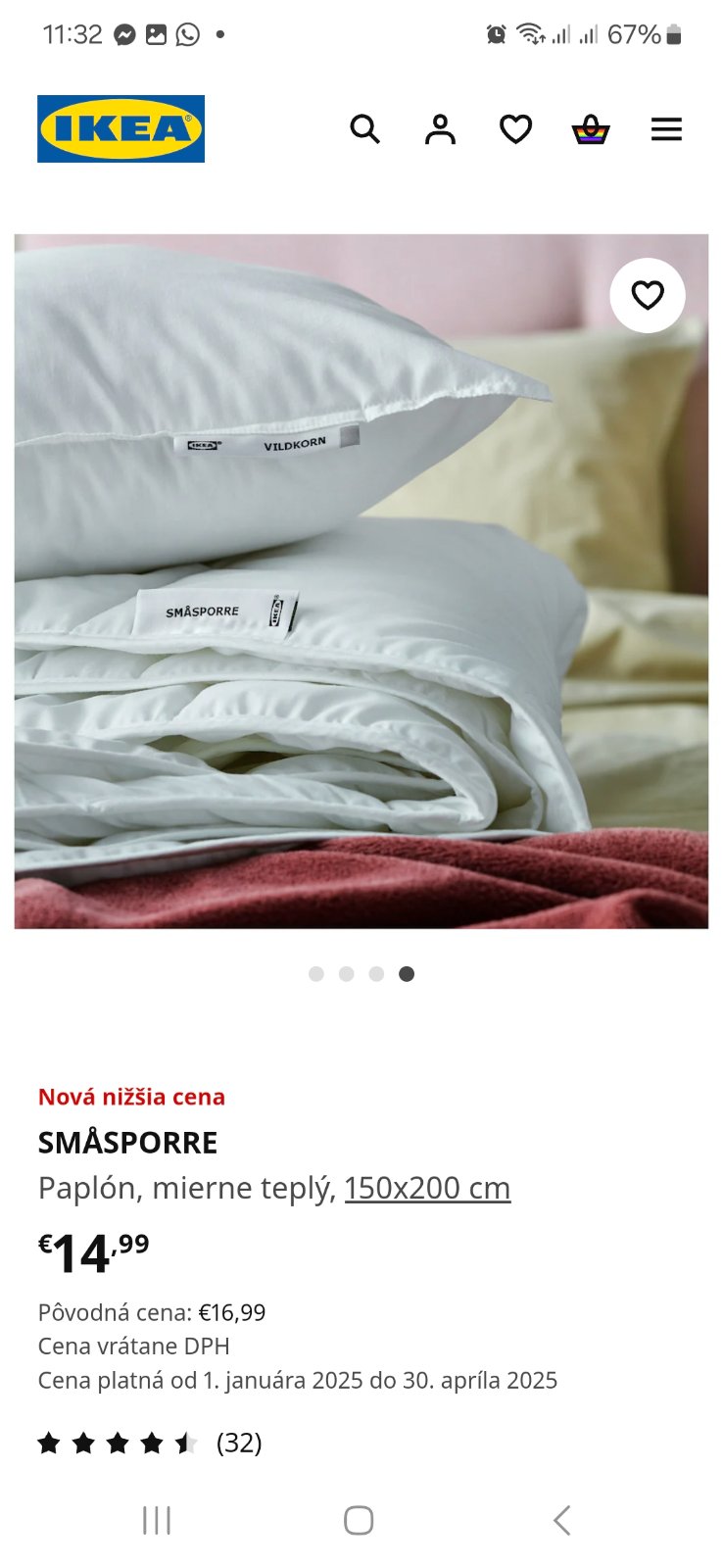Image resolution: width=723 pixels, height=1568 pixels.
Task: Open the favourites heart in header
Action: pyautogui.click(x=515, y=128)
